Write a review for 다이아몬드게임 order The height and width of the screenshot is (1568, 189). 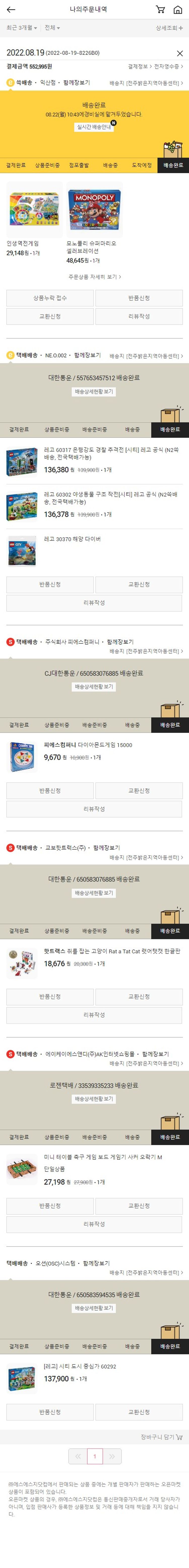(94, 809)
